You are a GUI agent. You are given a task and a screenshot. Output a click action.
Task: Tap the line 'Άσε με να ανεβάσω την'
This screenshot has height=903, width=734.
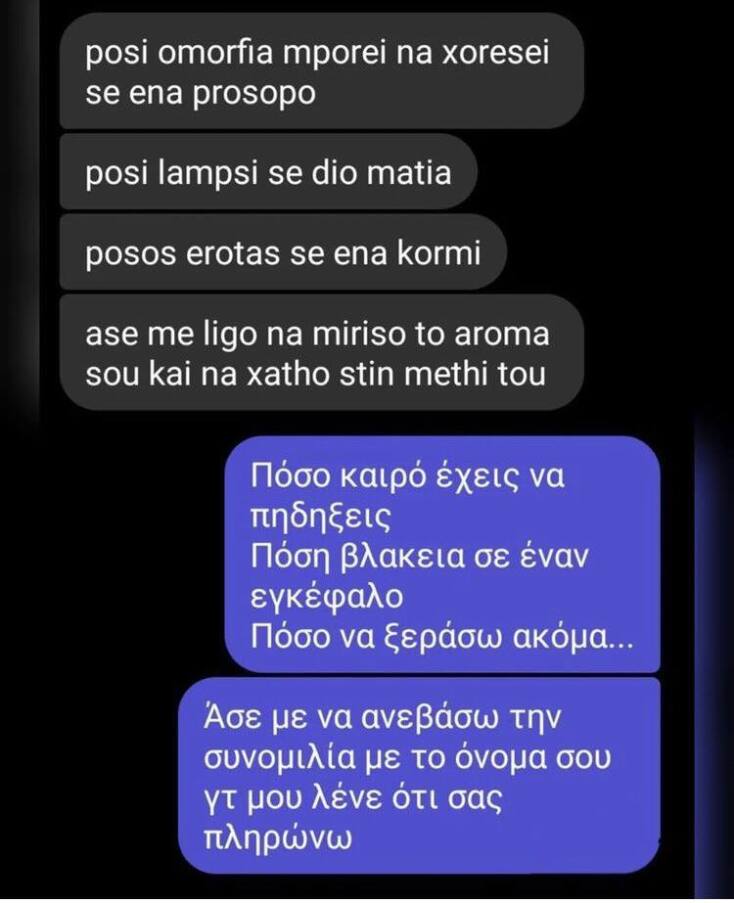pyautogui.click(x=381, y=715)
